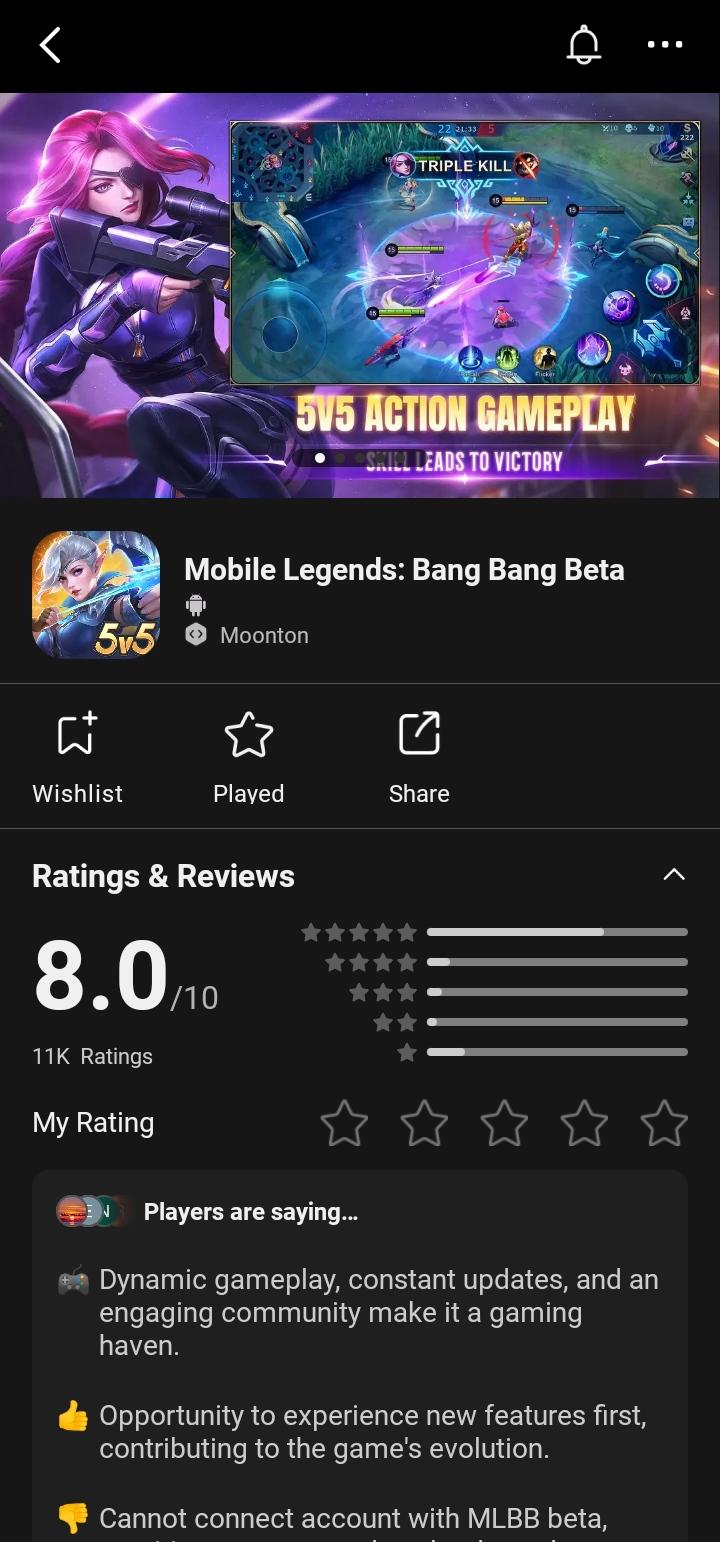Give a one-star rating under My Rating
Image resolution: width=720 pixels, height=1542 pixels.
click(x=344, y=1123)
